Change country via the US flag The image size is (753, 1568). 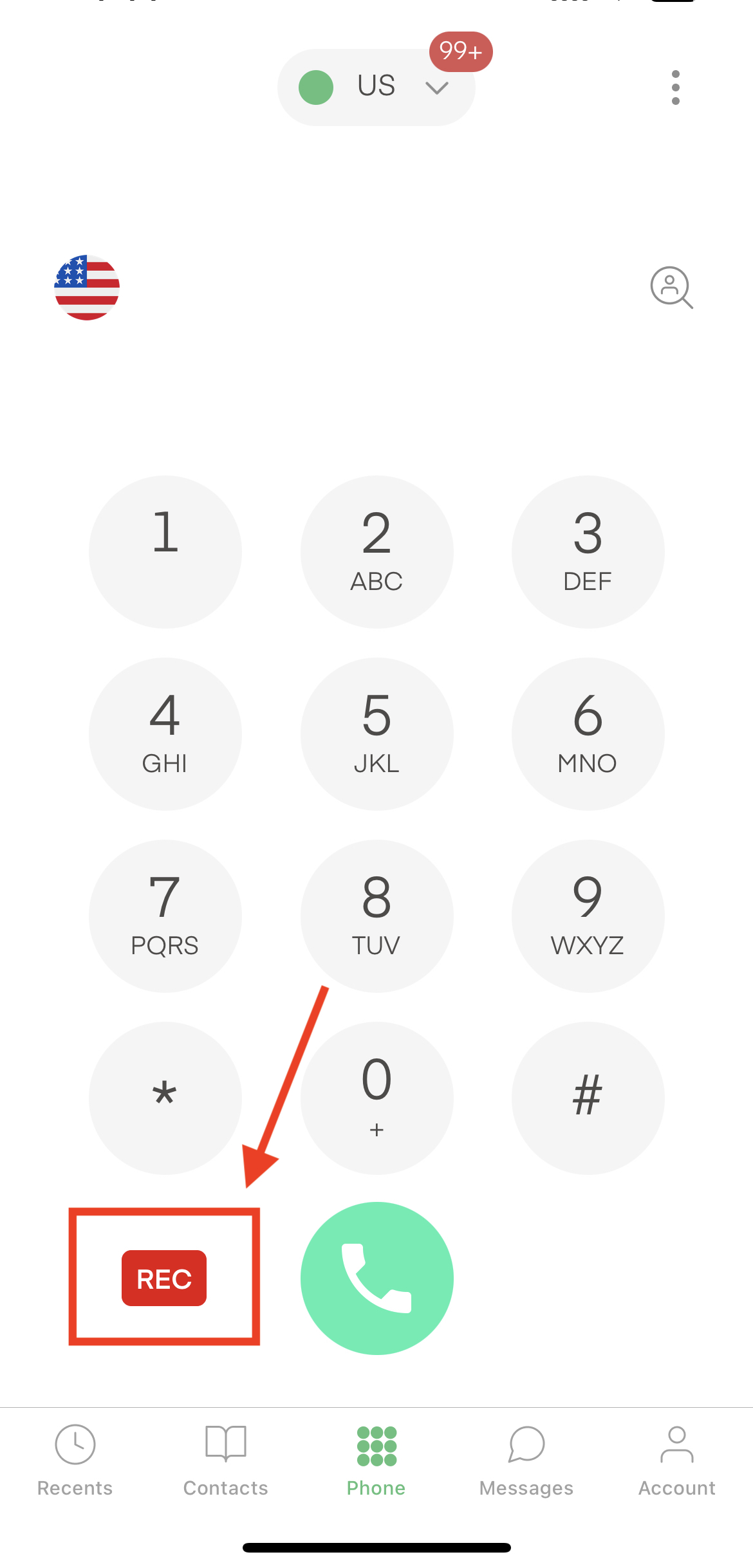87,287
